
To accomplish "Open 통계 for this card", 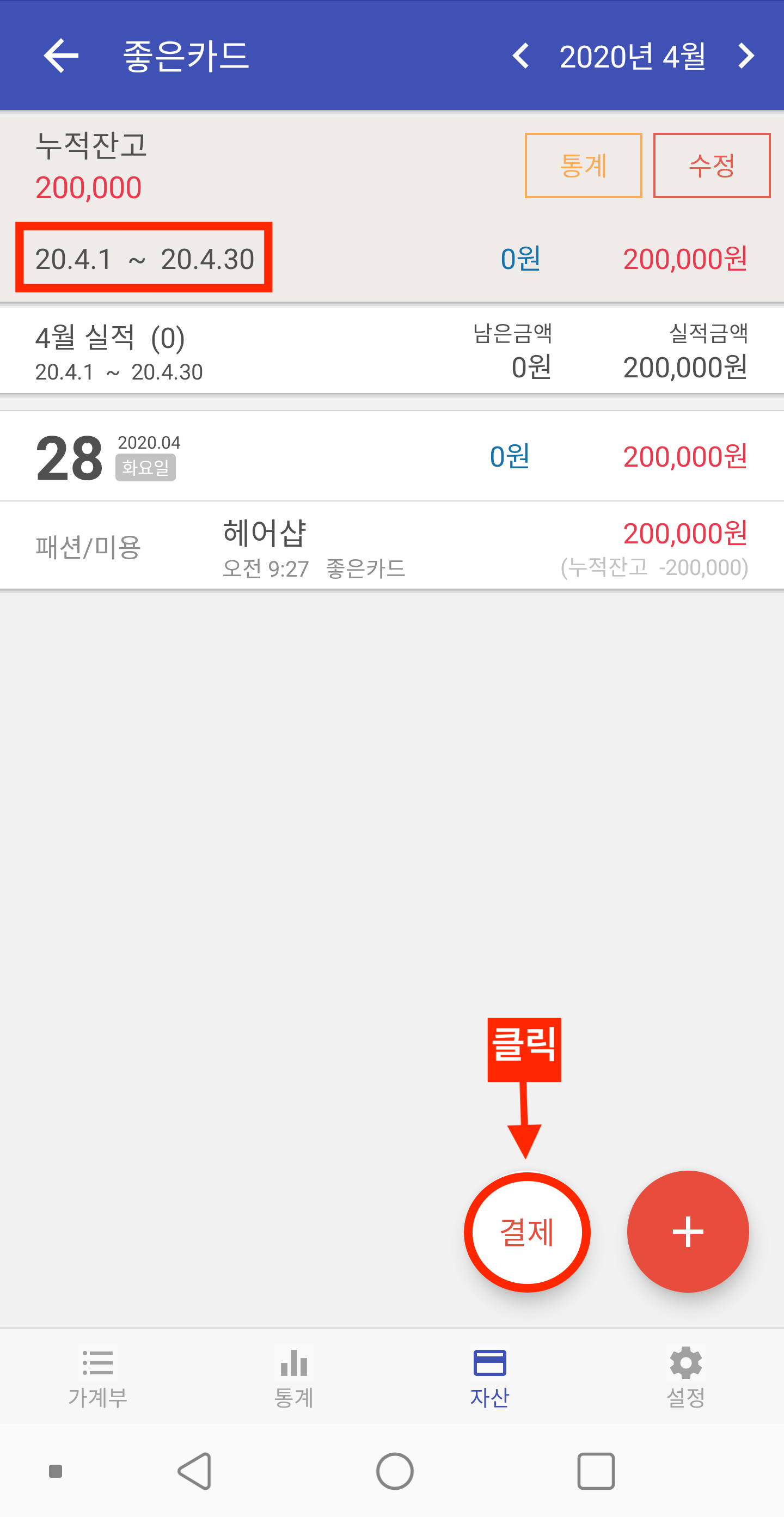I will [x=583, y=166].
